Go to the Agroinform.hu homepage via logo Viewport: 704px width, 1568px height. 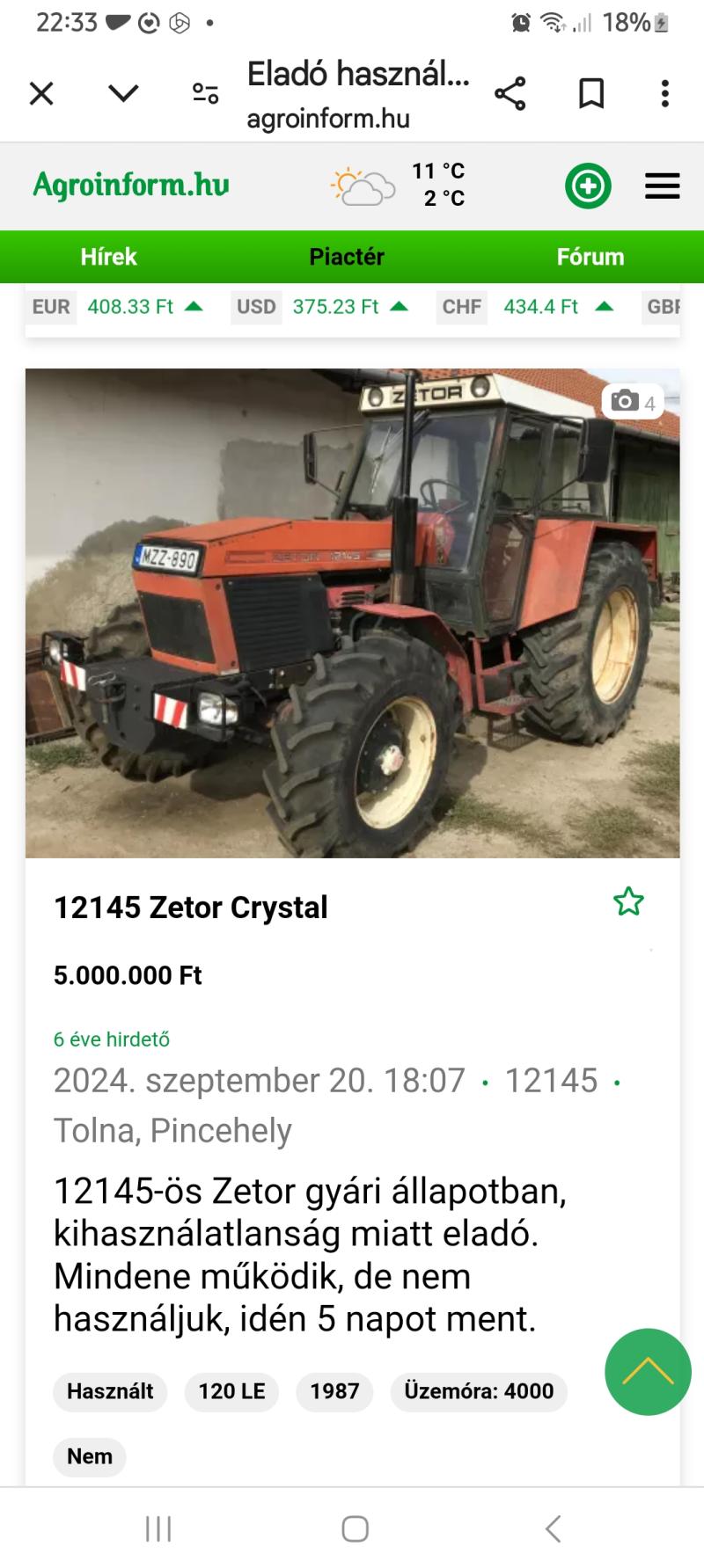[x=131, y=185]
